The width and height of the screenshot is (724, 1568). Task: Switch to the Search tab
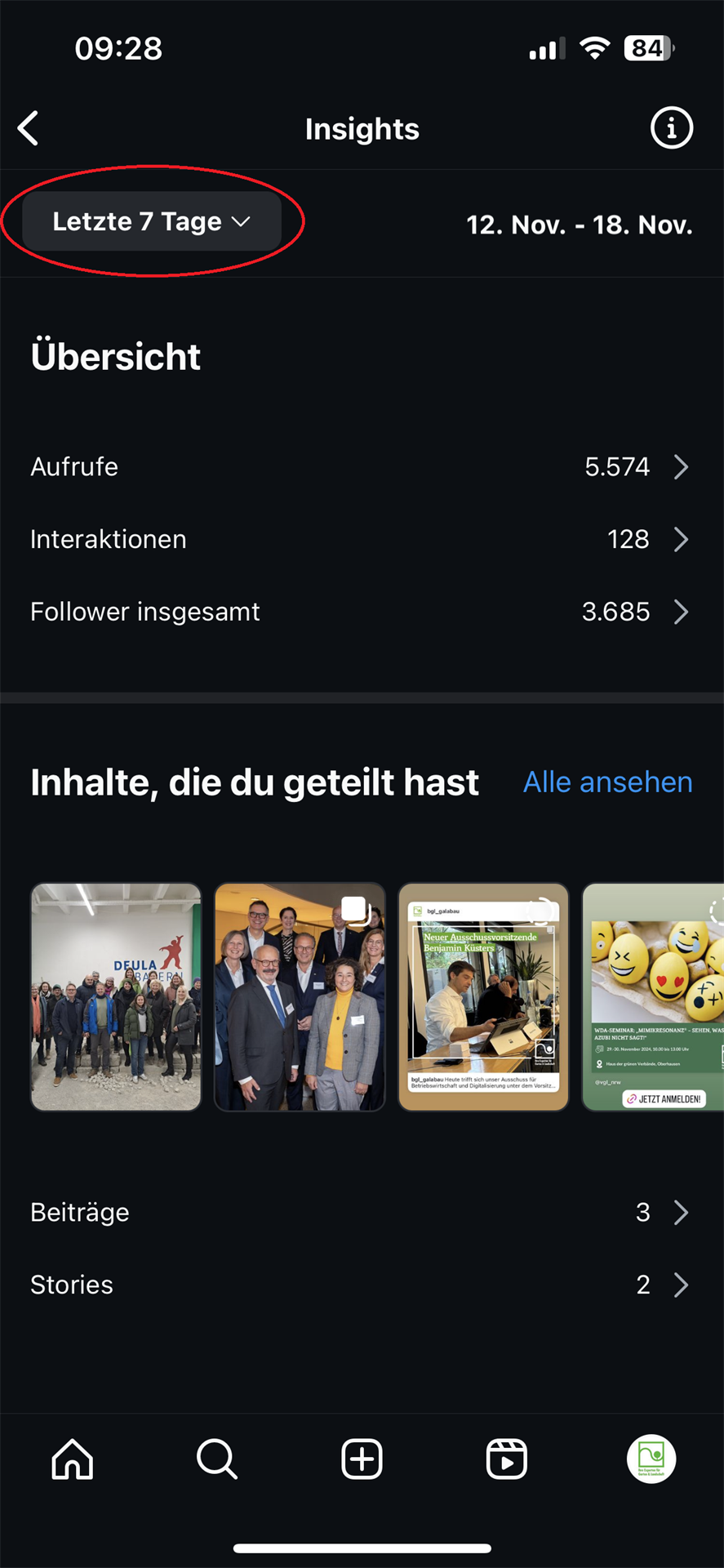(217, 1459)
